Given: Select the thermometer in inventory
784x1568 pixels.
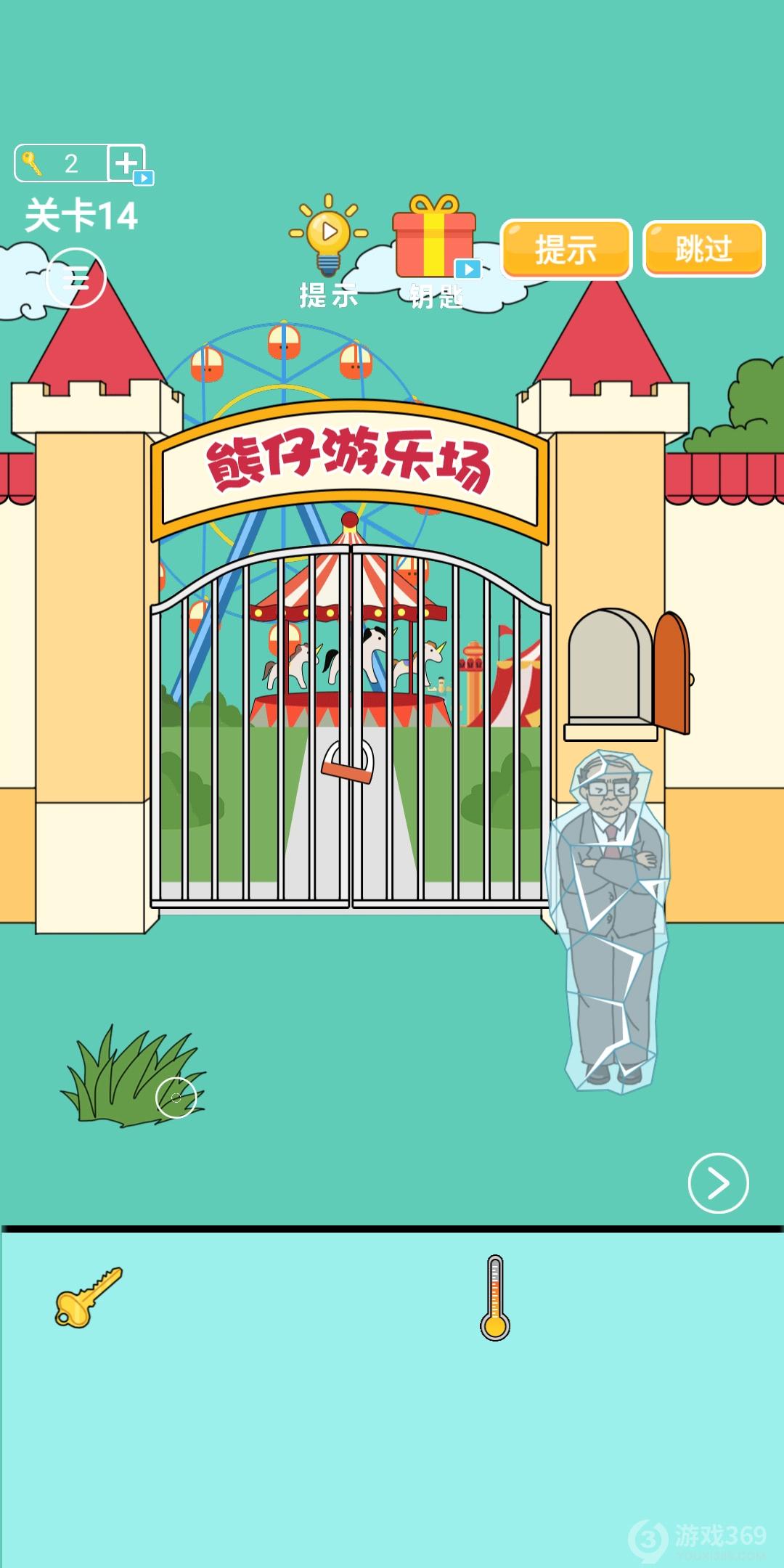Looking at the screenshot, I should click(x=495, y=1298).
